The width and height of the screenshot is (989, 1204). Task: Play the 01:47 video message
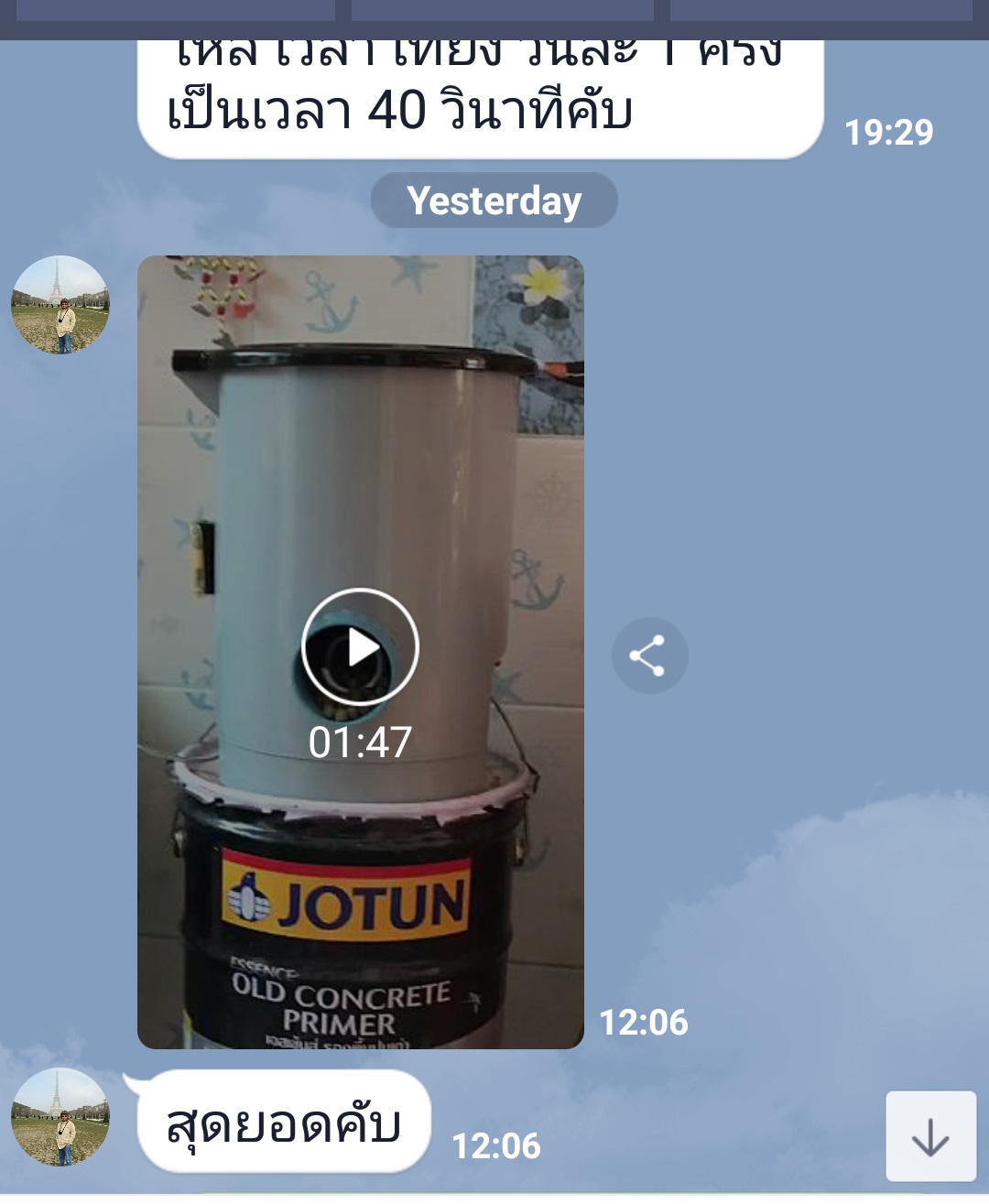pos(360,647)
